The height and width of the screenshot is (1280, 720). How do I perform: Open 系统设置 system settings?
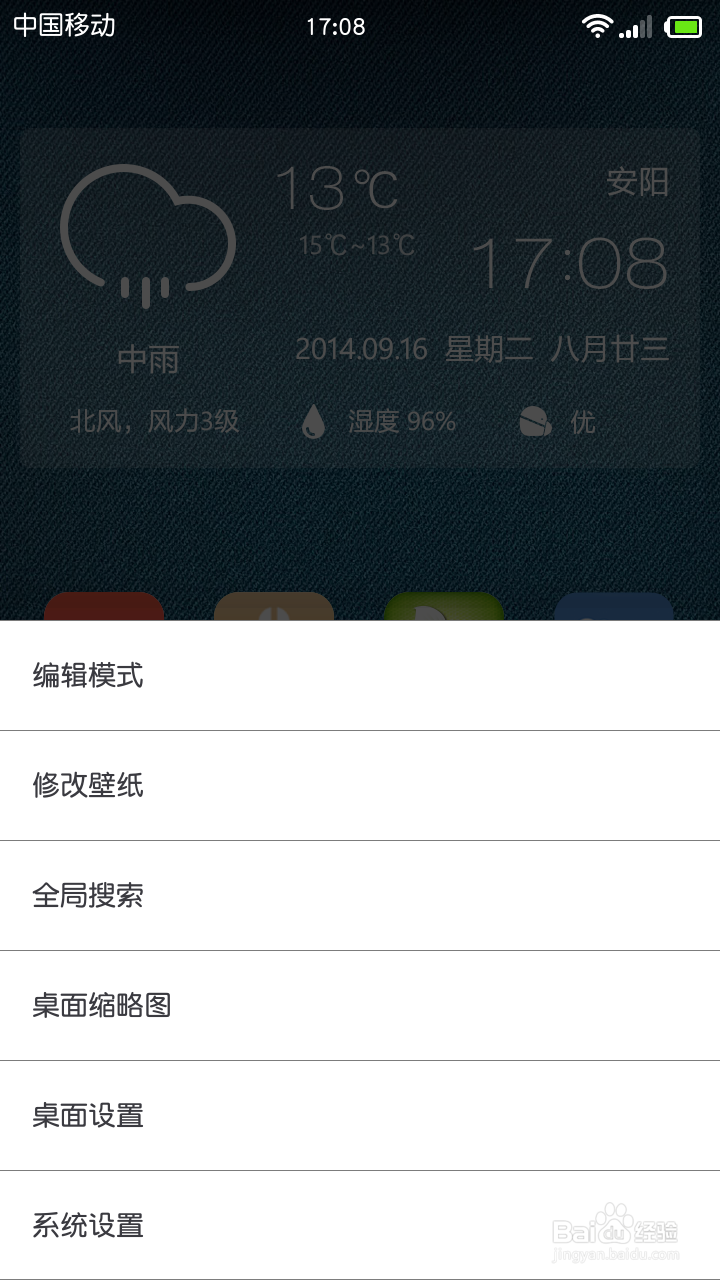pos(88,1225)
